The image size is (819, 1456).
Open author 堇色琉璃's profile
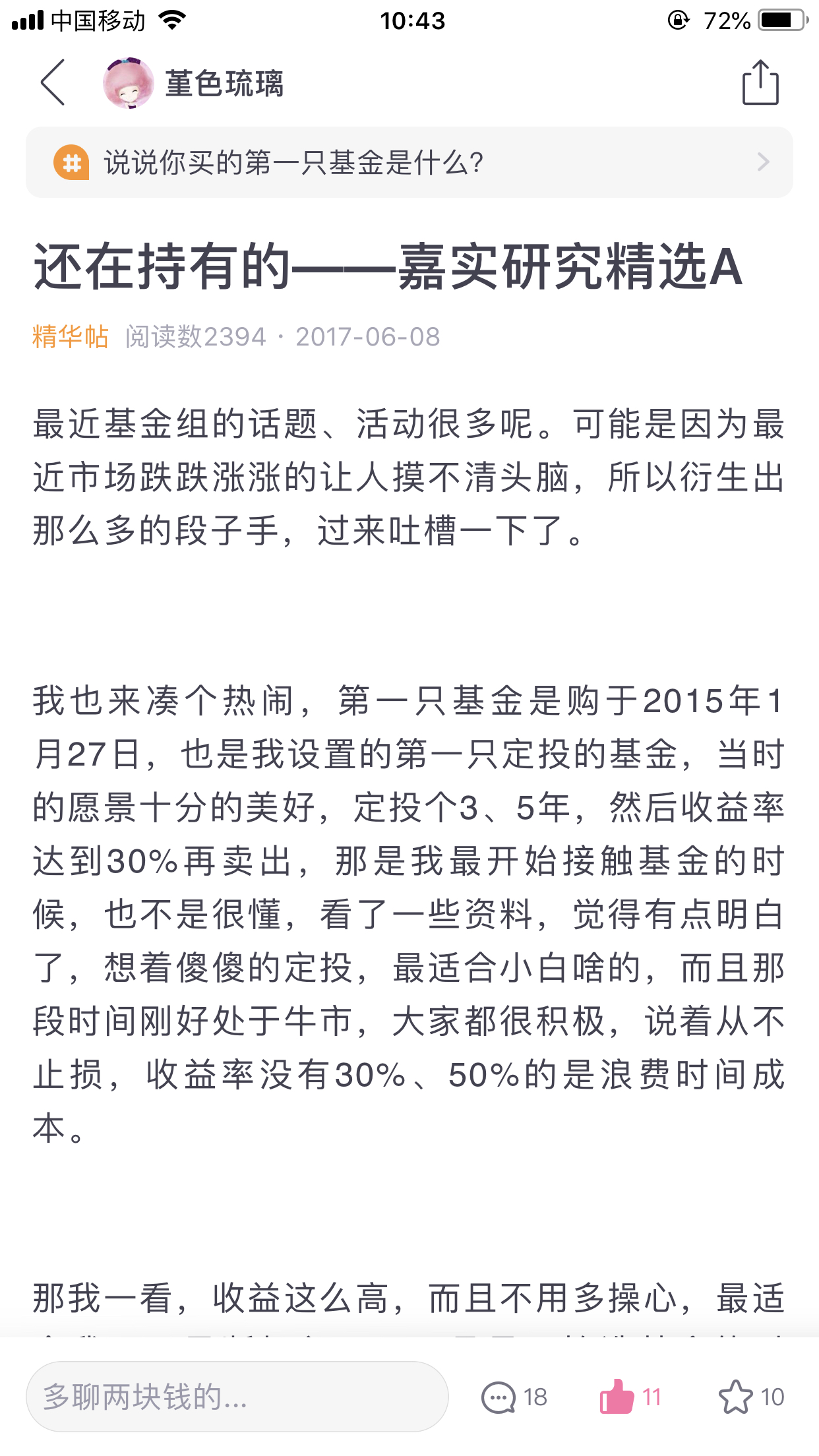click(x=193, y=83)
